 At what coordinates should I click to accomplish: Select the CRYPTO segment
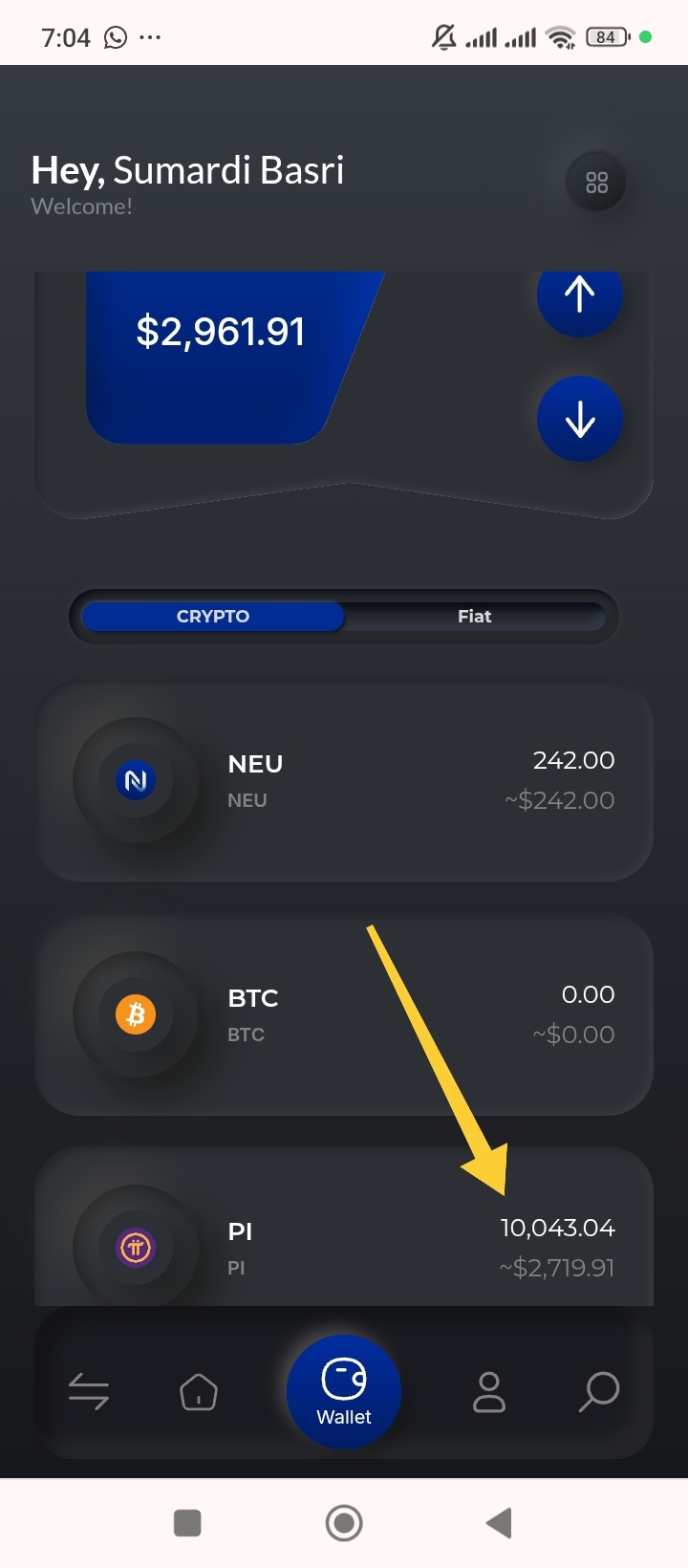point(213,617)
